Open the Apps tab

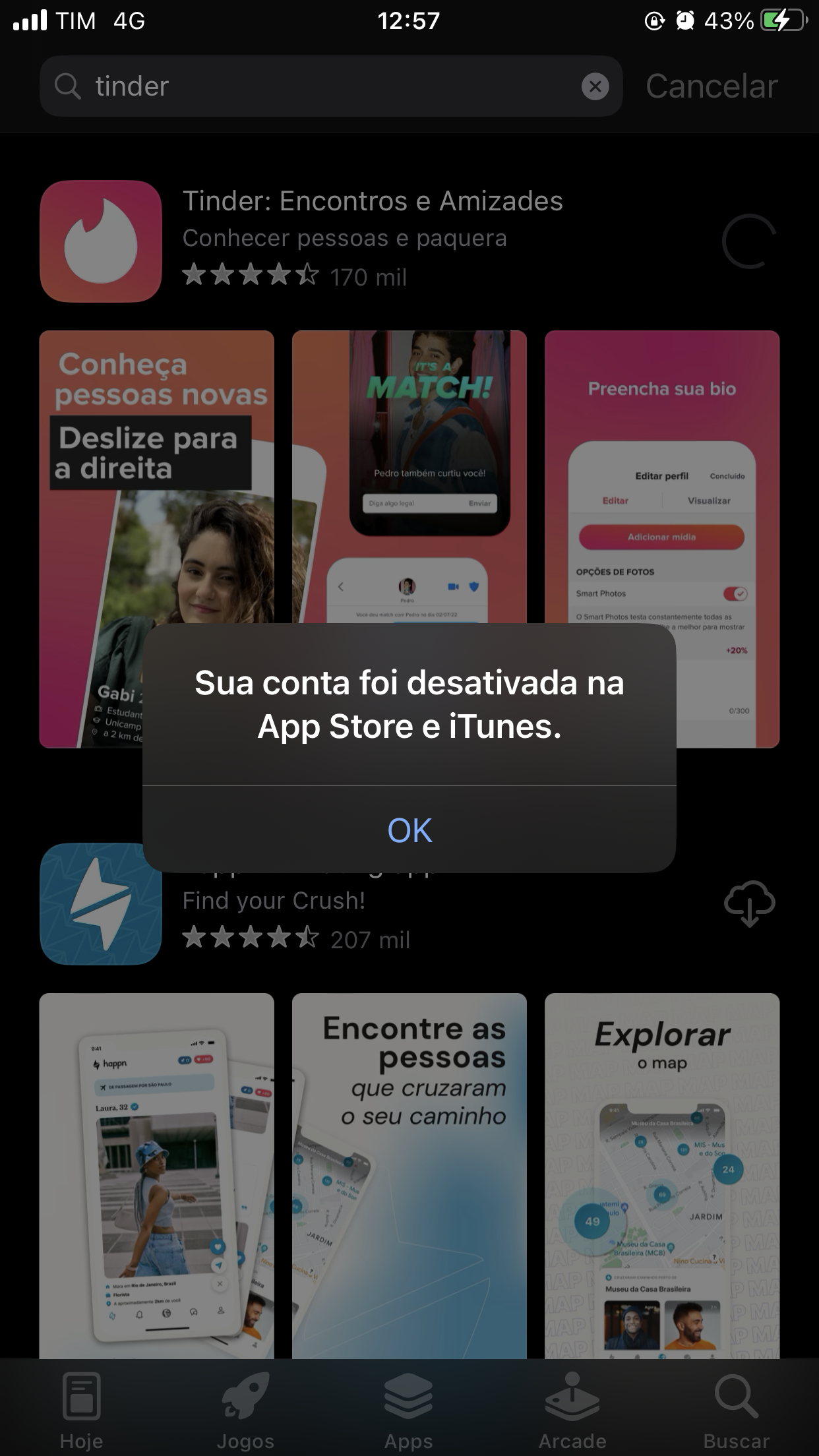409,1411
